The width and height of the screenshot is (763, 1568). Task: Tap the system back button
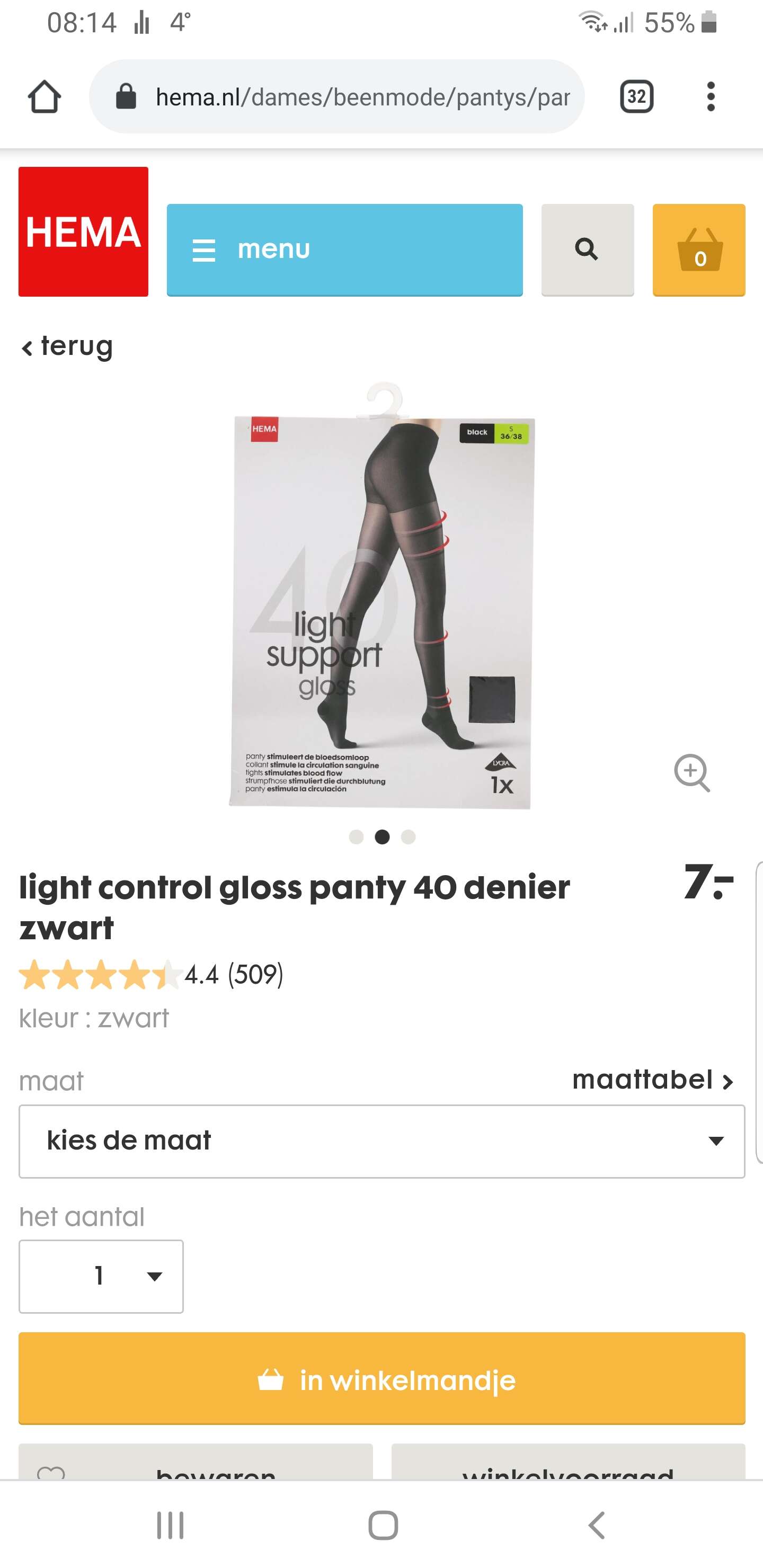(596, 1526)
